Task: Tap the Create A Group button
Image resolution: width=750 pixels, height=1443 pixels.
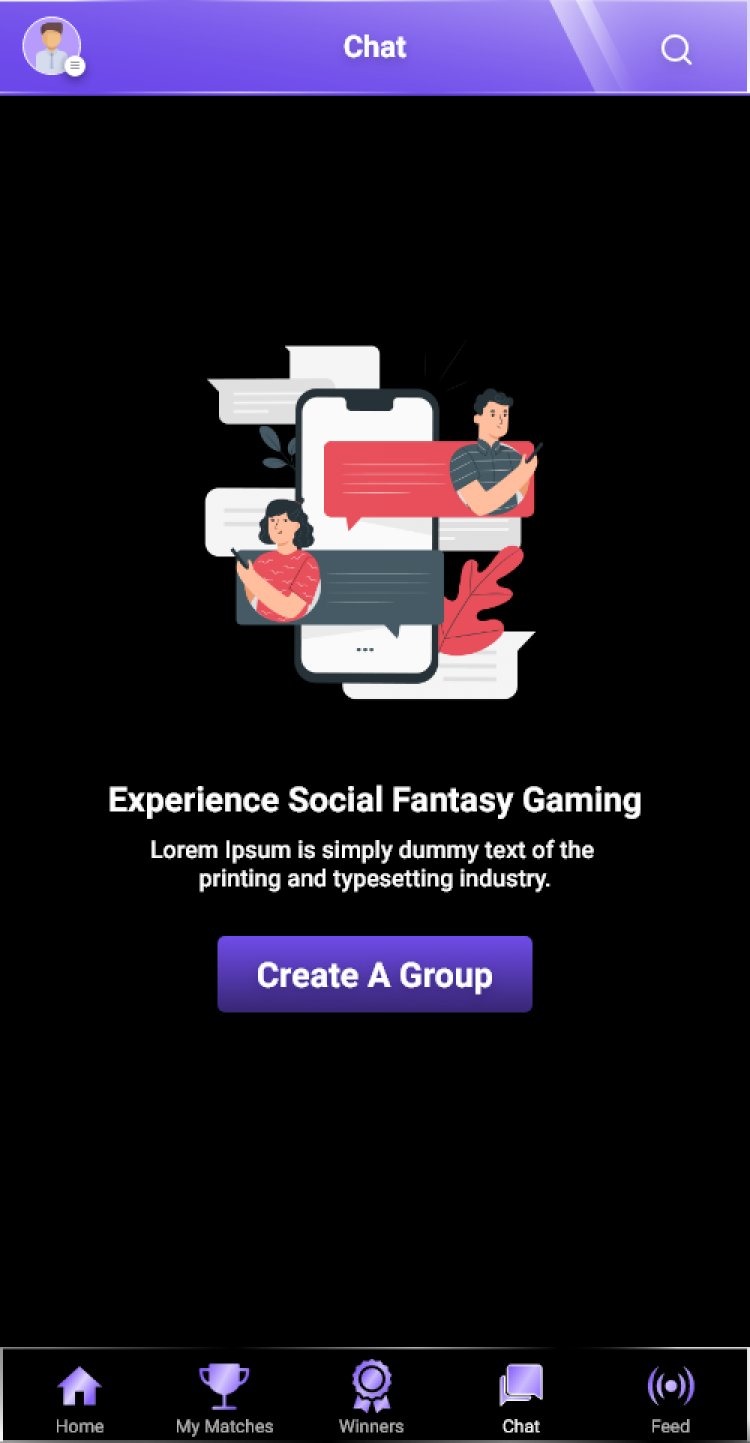Action: [374, 974]
